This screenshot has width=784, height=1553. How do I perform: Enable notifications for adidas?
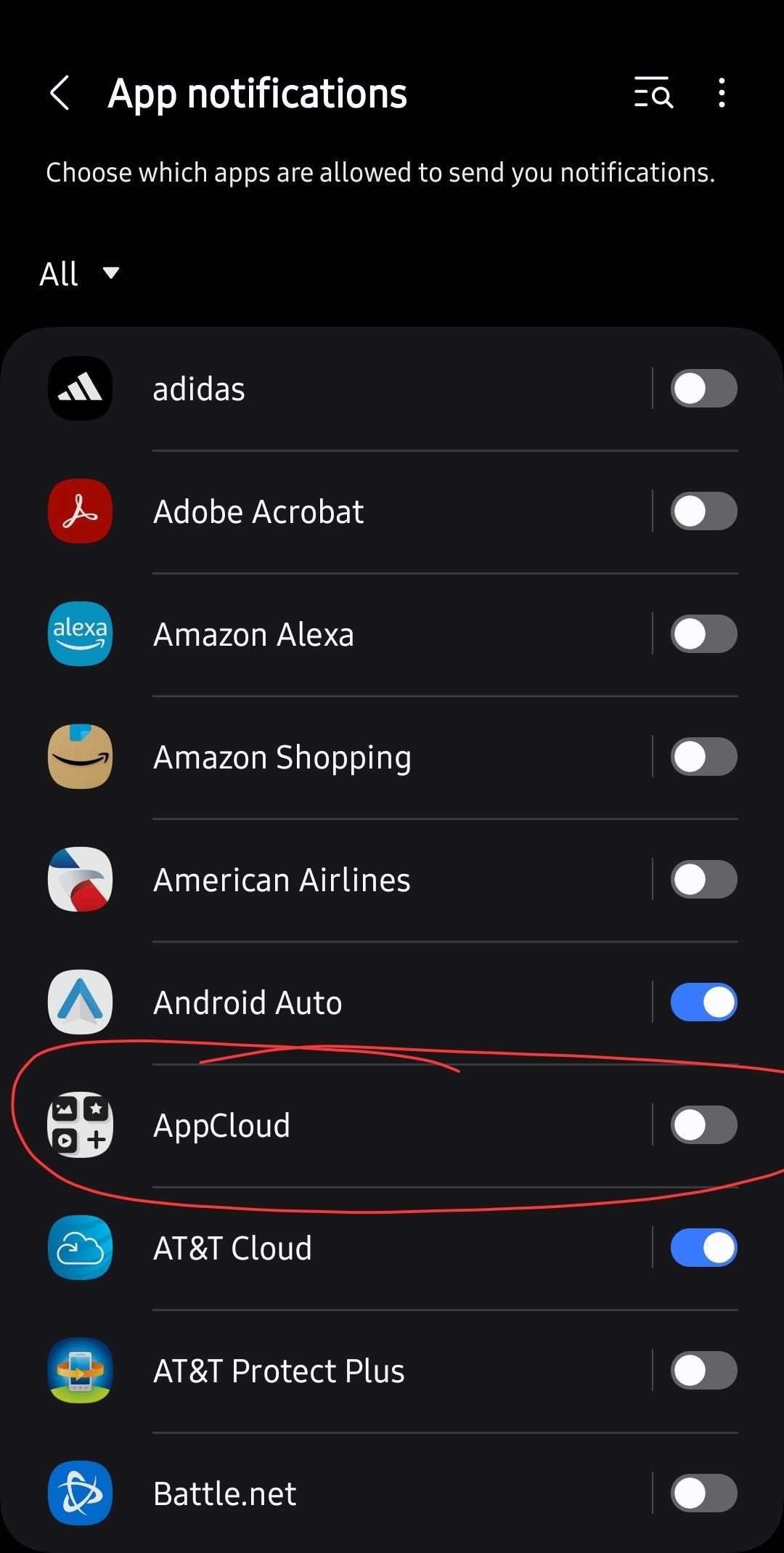pyautogui.click(x=702, y=389)
